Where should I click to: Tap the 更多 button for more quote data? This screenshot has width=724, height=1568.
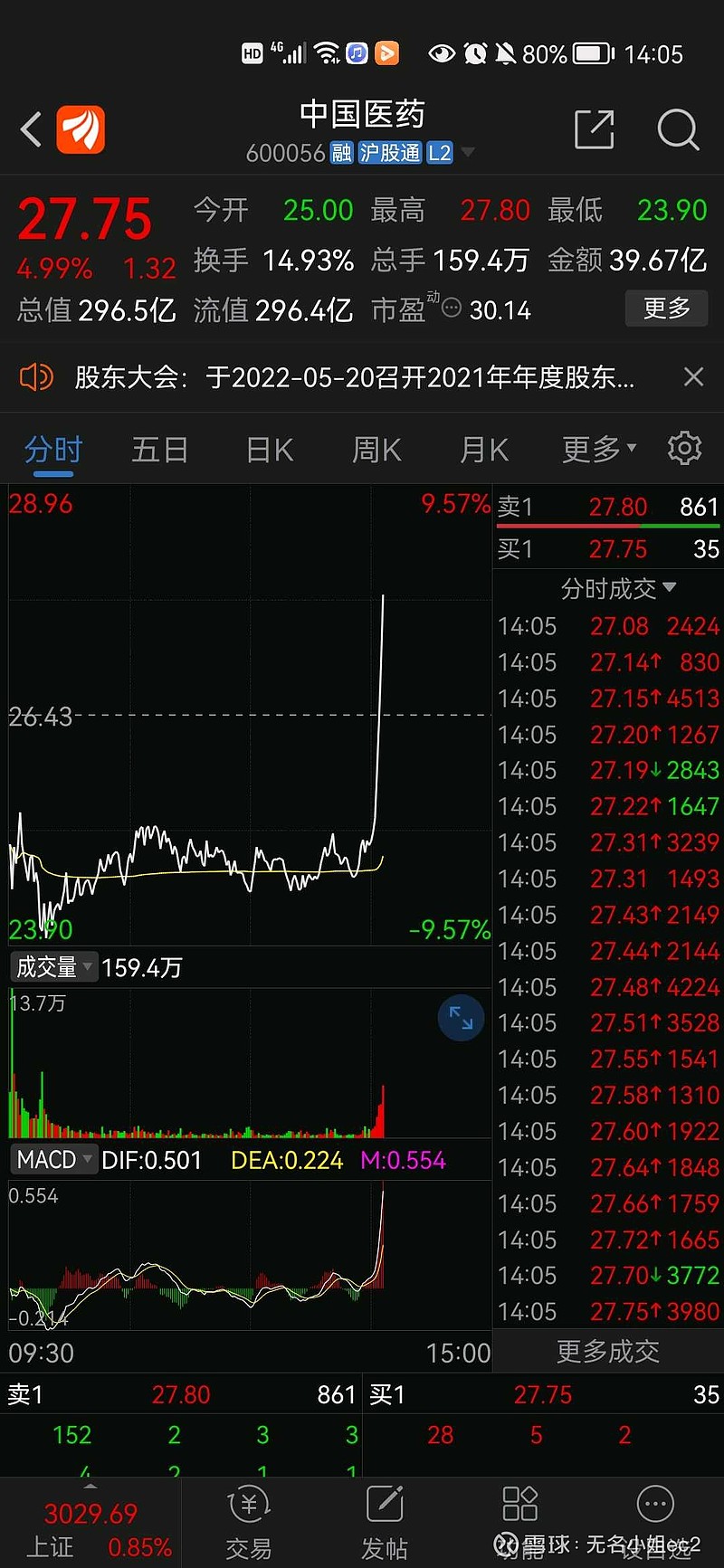(x=666, y=309)
